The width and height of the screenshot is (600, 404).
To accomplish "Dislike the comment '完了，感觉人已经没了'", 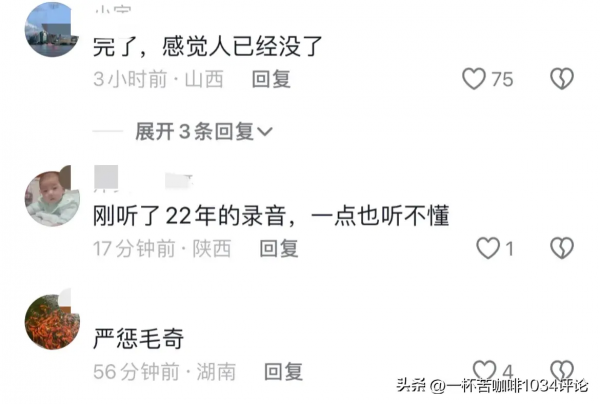I will [x=562, y=79].
